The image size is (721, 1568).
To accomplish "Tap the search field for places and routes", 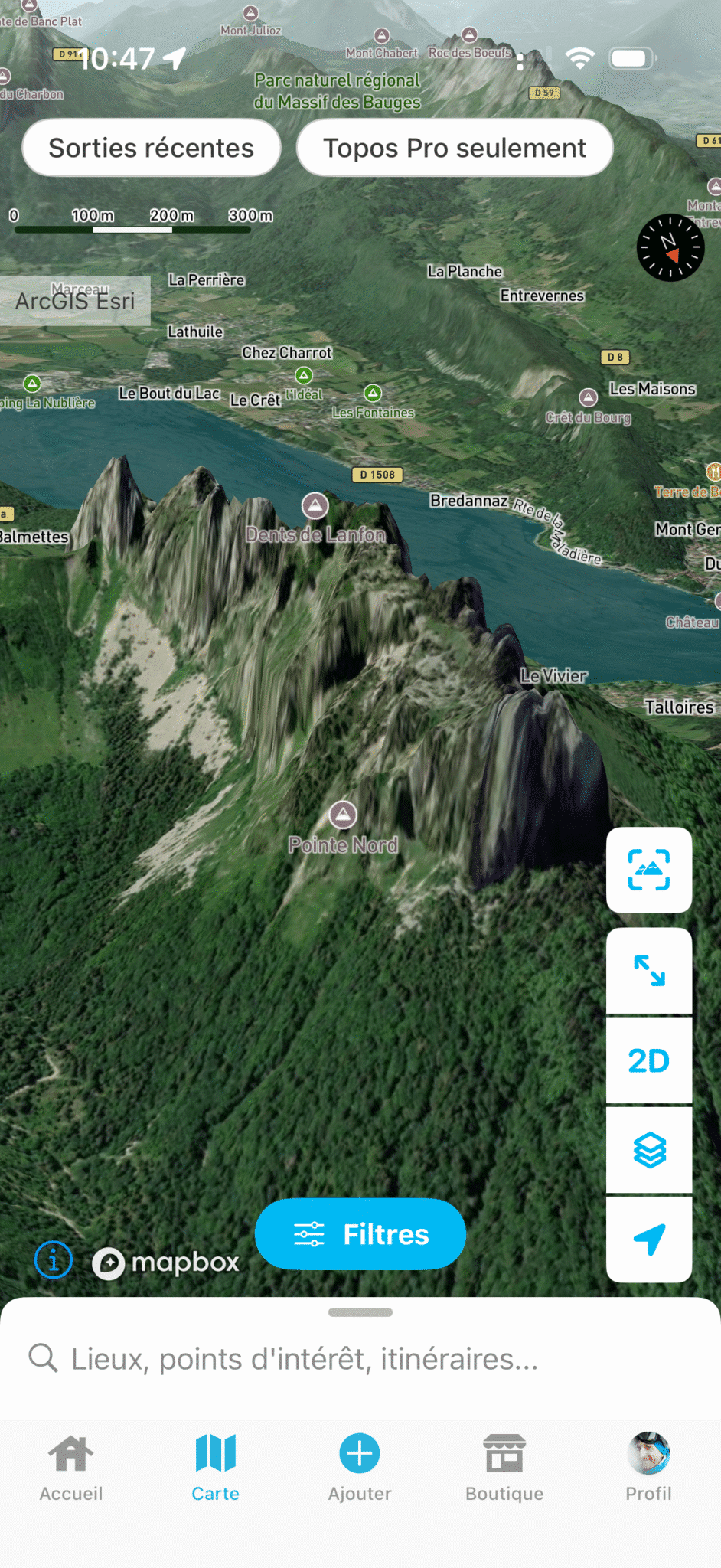I will [360, 1359].
